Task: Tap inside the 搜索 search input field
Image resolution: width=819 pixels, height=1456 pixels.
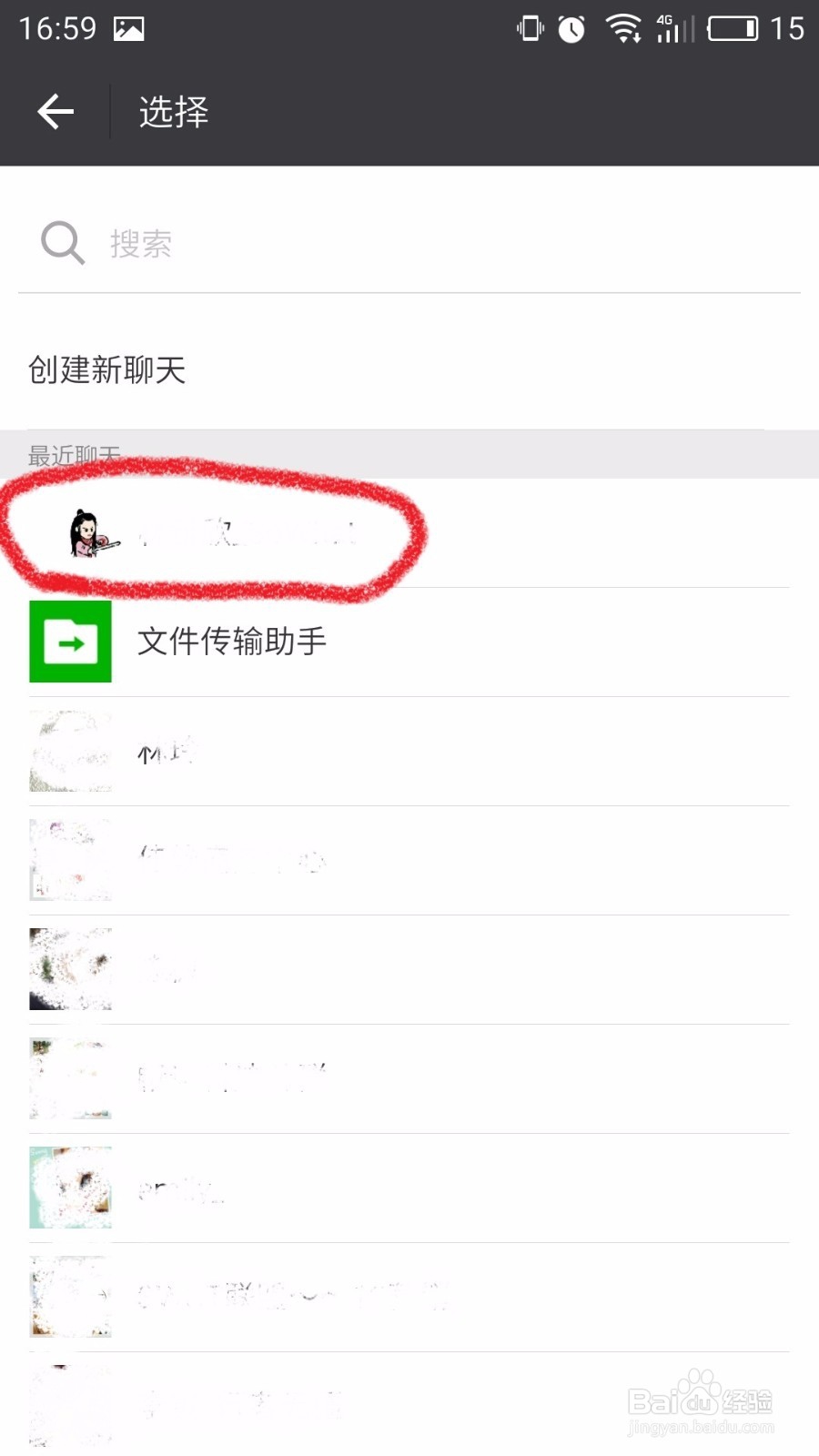Action: 273,241
